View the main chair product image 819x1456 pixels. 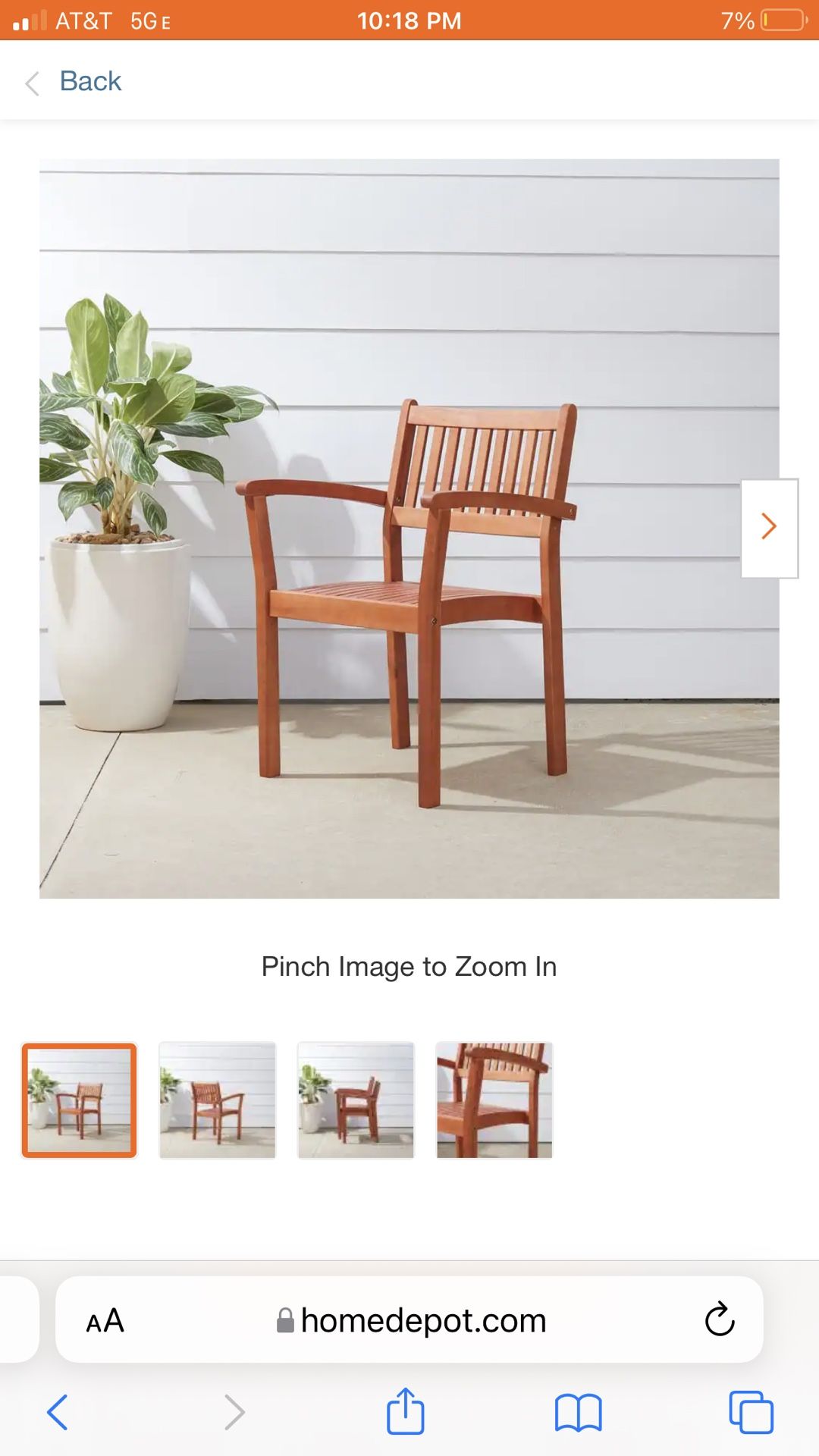coord(409,529)
